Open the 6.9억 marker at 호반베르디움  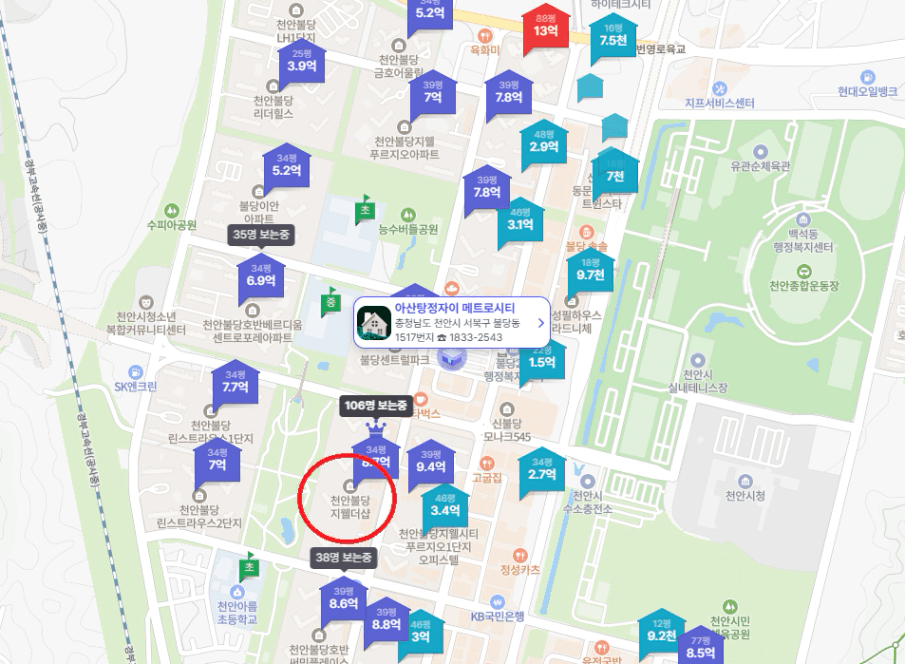pyautogui.click(x=261, y=278)
